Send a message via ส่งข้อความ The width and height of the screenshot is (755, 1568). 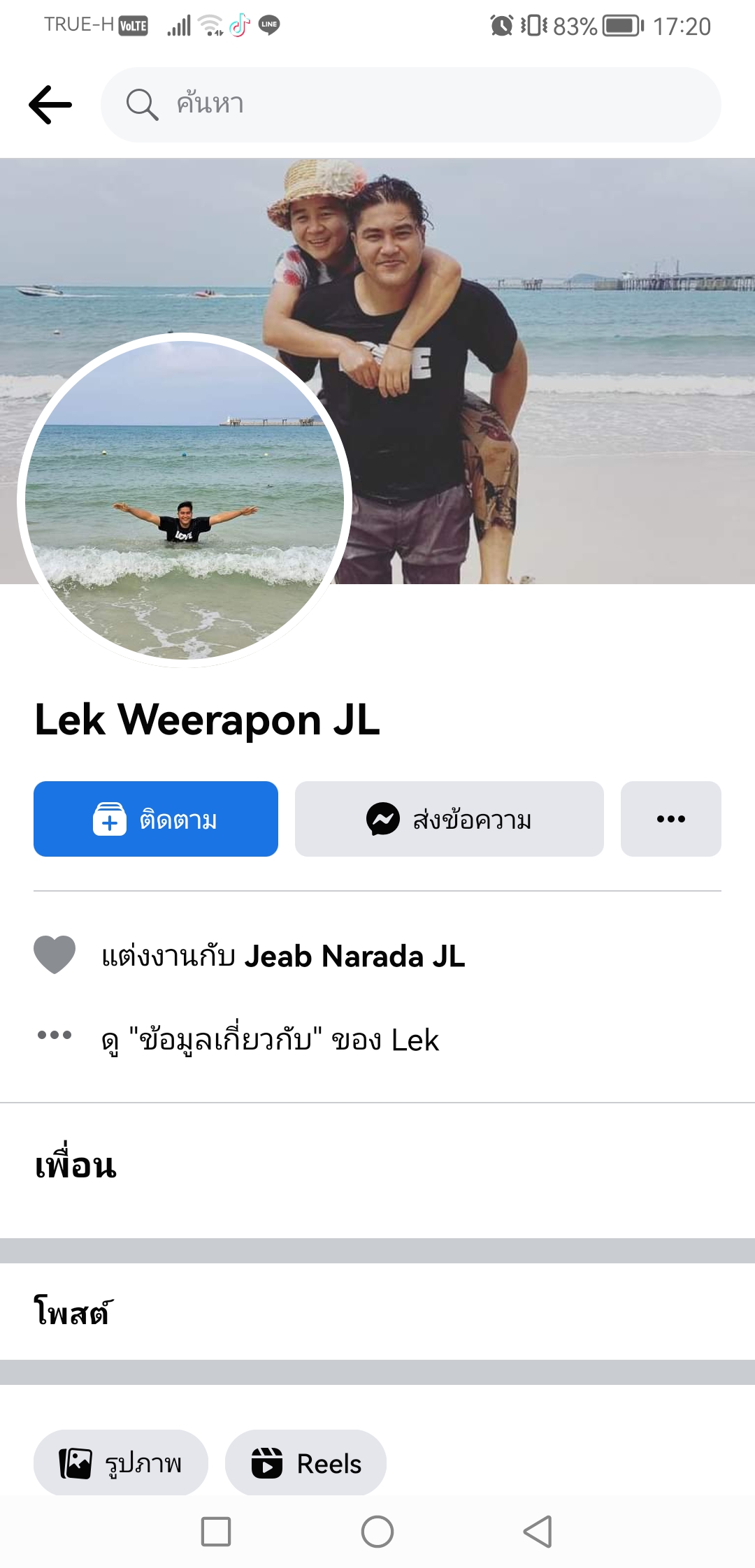pos(449,819)
